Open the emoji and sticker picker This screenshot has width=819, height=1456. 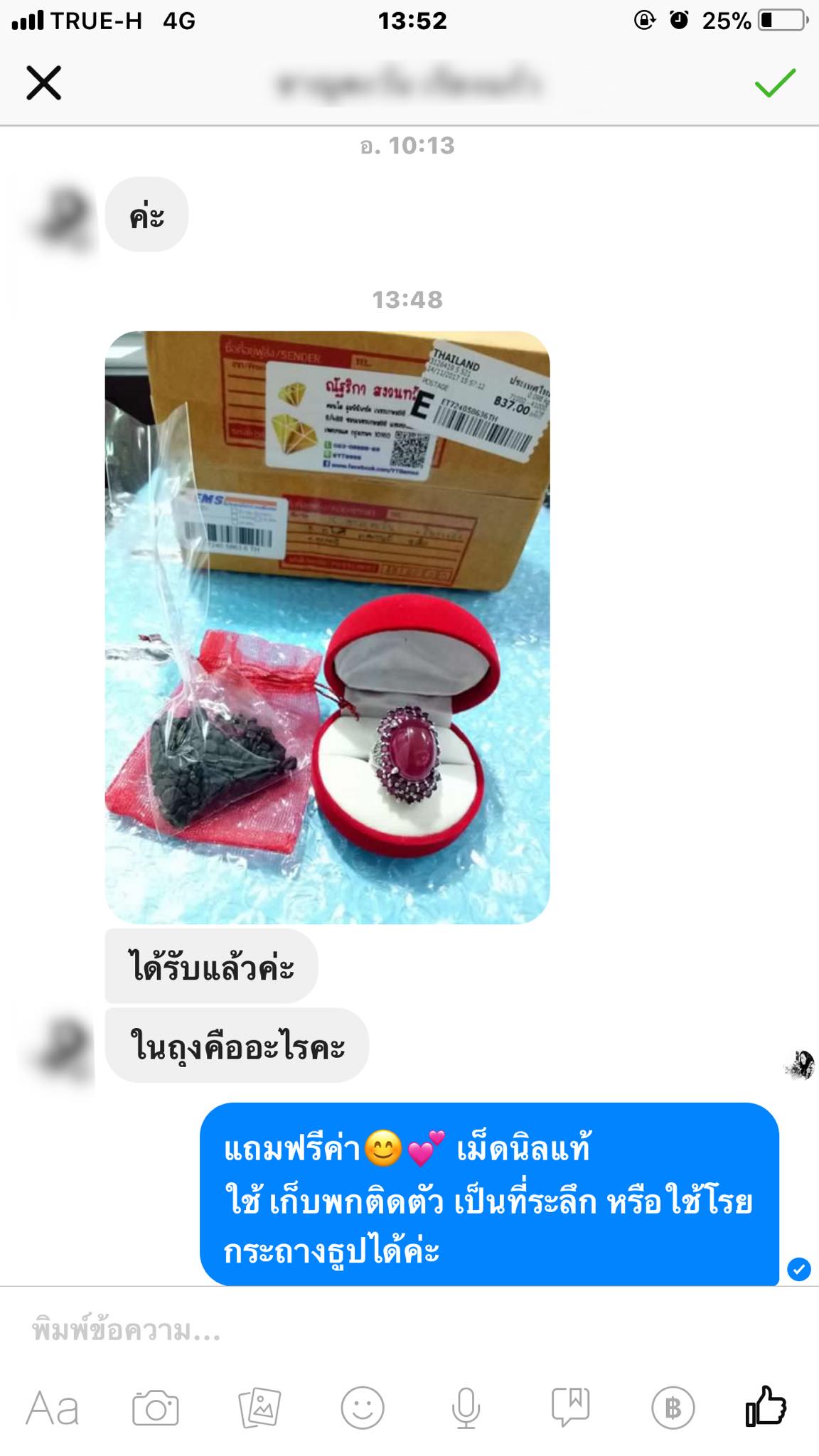(363, 1408)
